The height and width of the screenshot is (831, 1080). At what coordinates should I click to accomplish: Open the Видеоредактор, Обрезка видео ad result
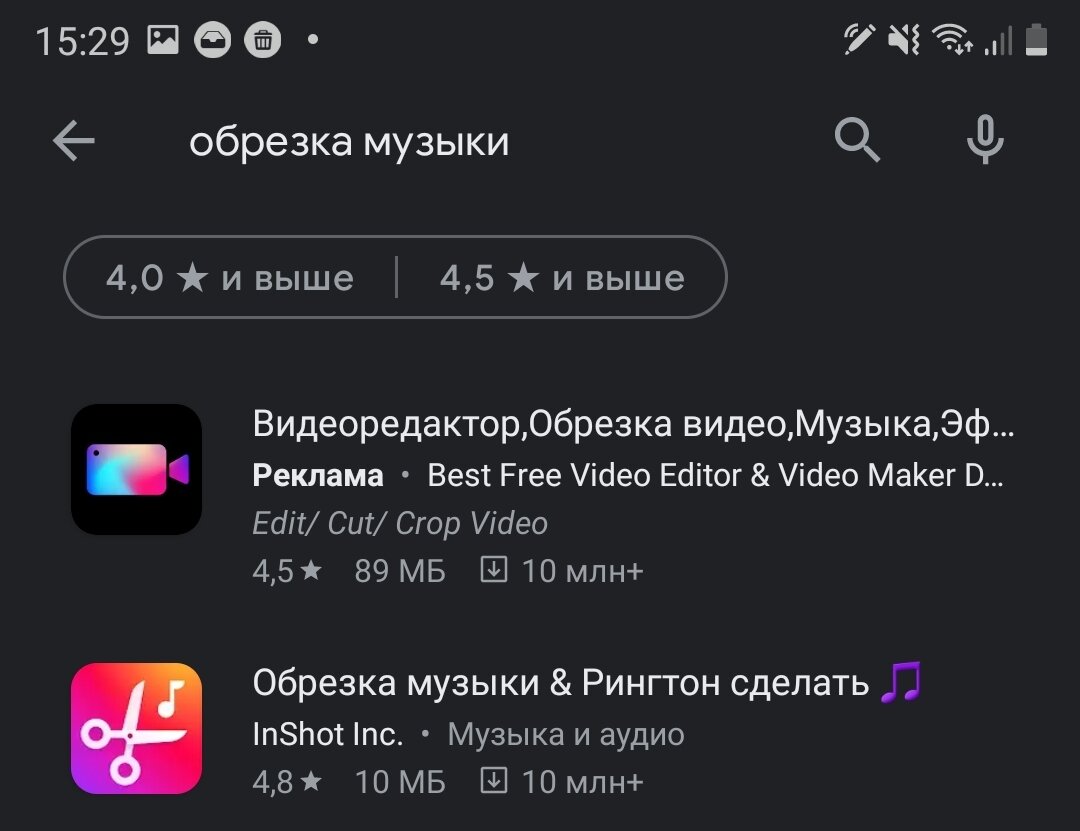click(x=543, y=496)
